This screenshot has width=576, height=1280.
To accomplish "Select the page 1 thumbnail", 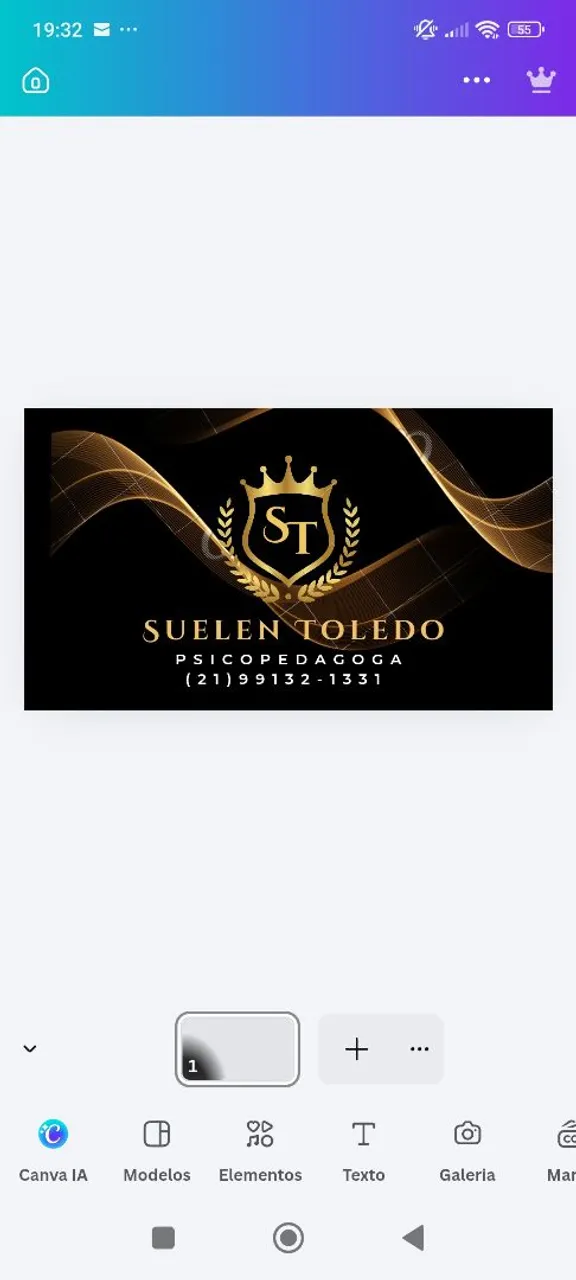I will (x=237, y=1049).
